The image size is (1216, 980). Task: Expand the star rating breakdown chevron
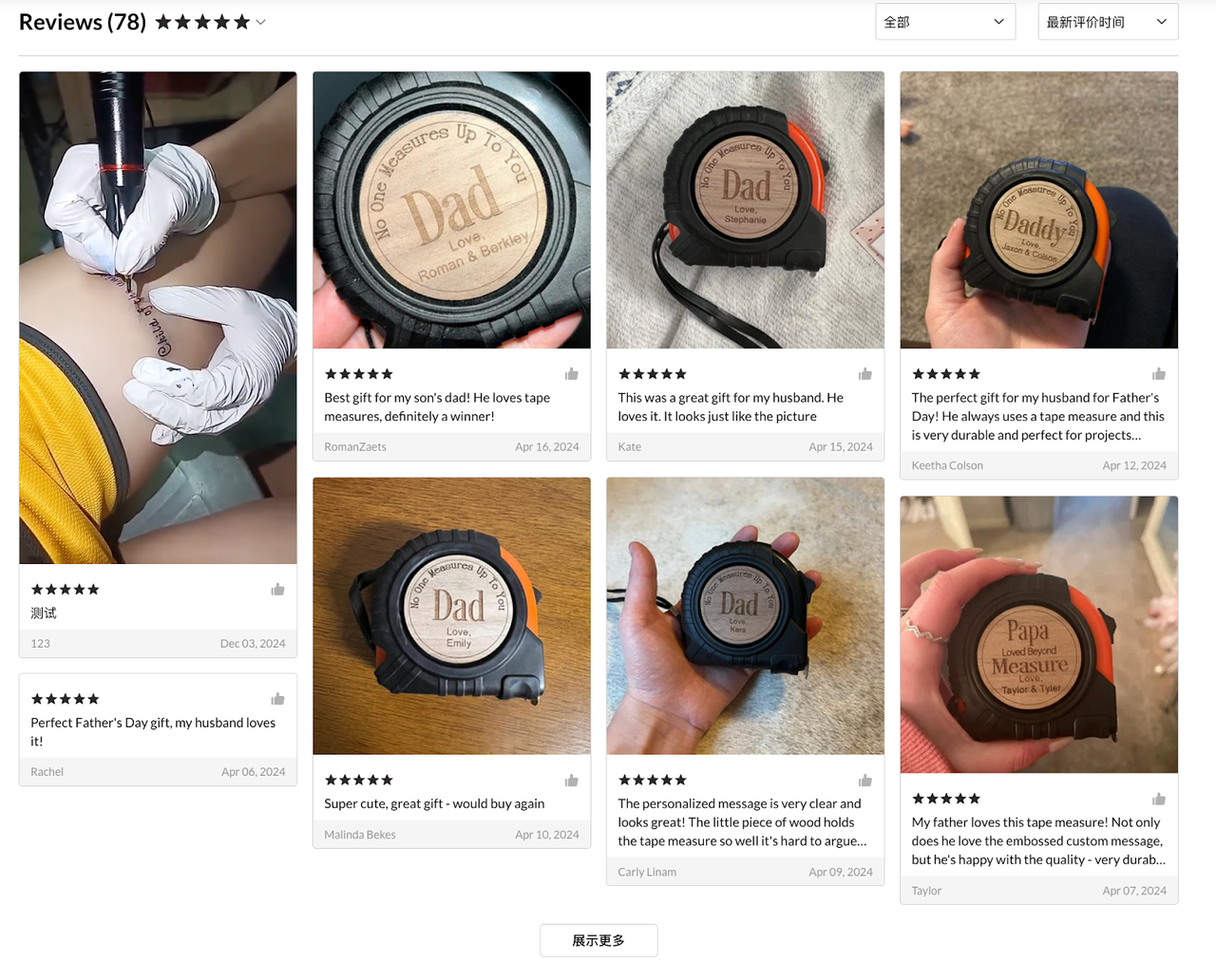click(261, 23)
